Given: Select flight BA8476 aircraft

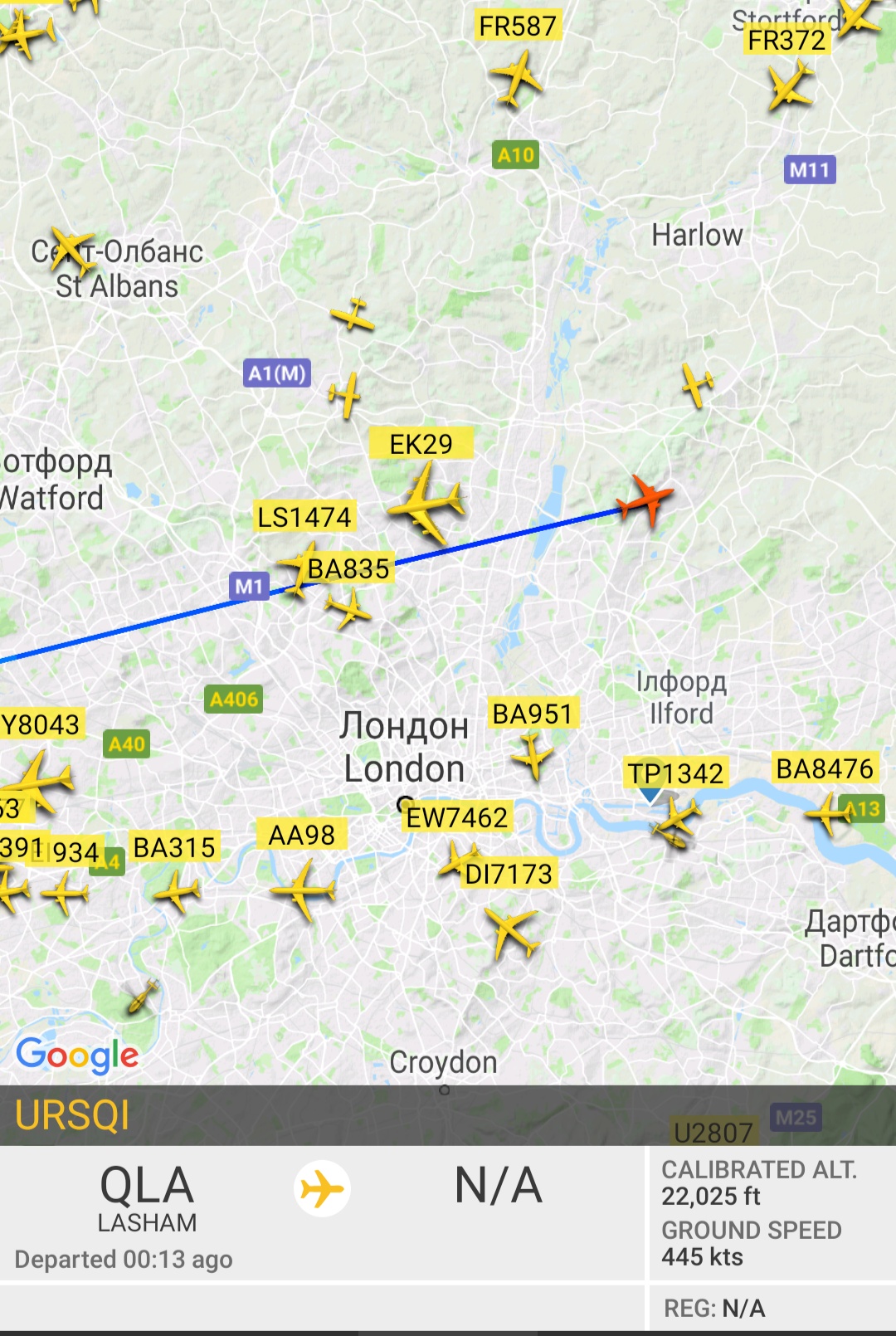Looking at the screenshot, I should 829,812.
